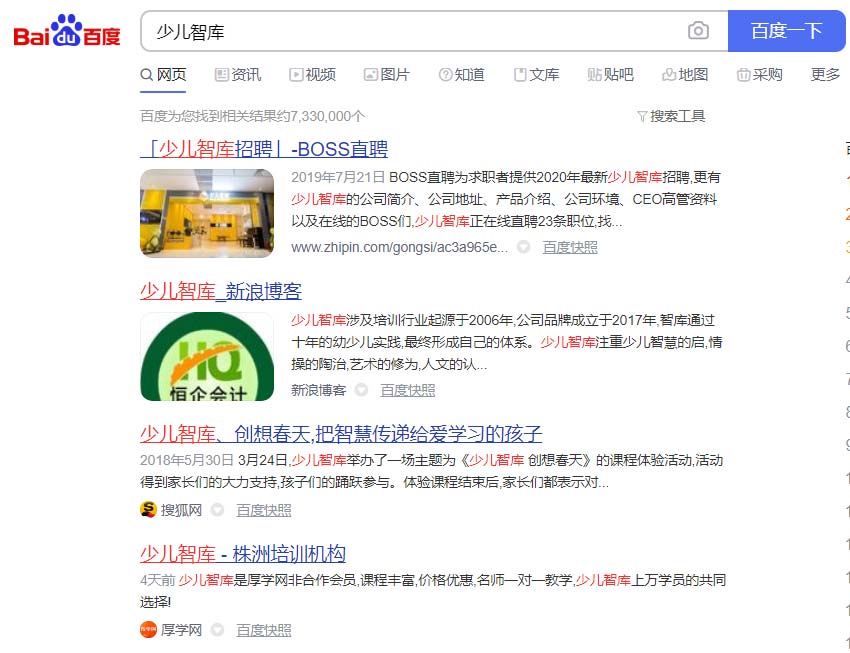This screenshot has width=850, height=653.
Task: Open the 少儿智库、创想春天 article result
Action: click(x=341, y=434)
